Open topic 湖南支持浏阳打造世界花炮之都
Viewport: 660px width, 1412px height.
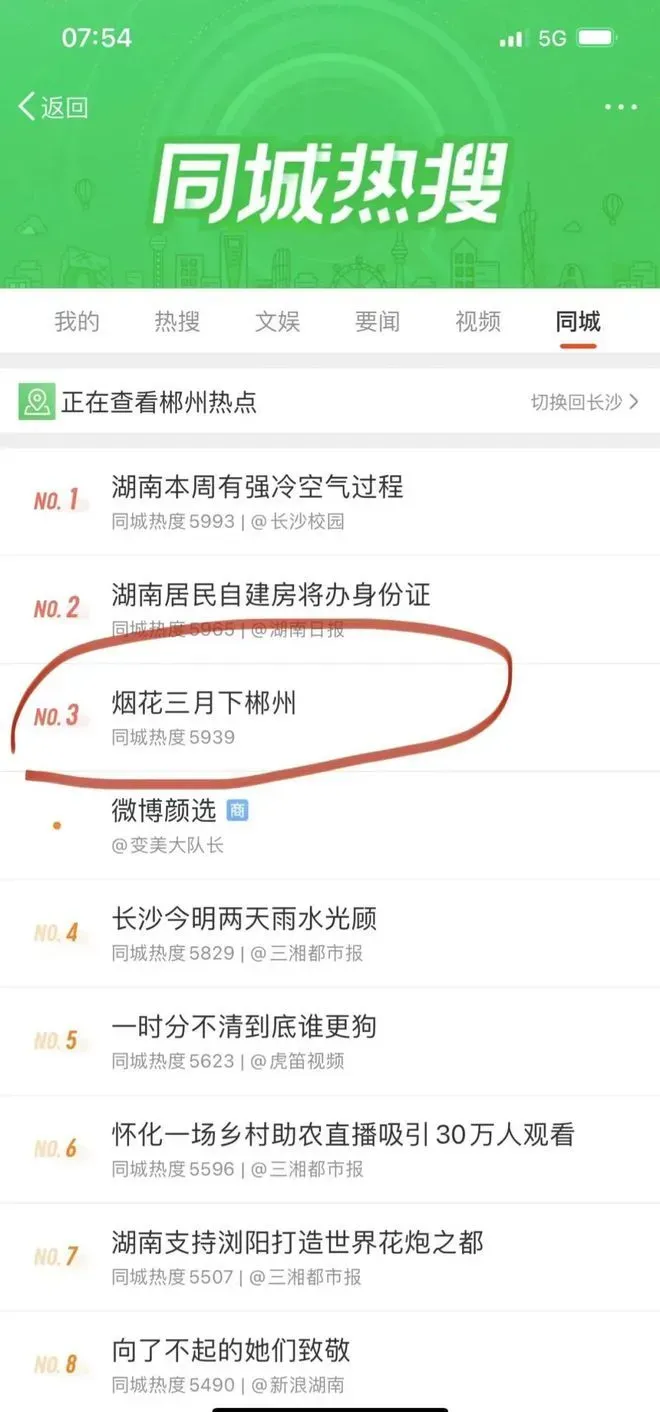pyautogui.click(x=297, y=1243)
